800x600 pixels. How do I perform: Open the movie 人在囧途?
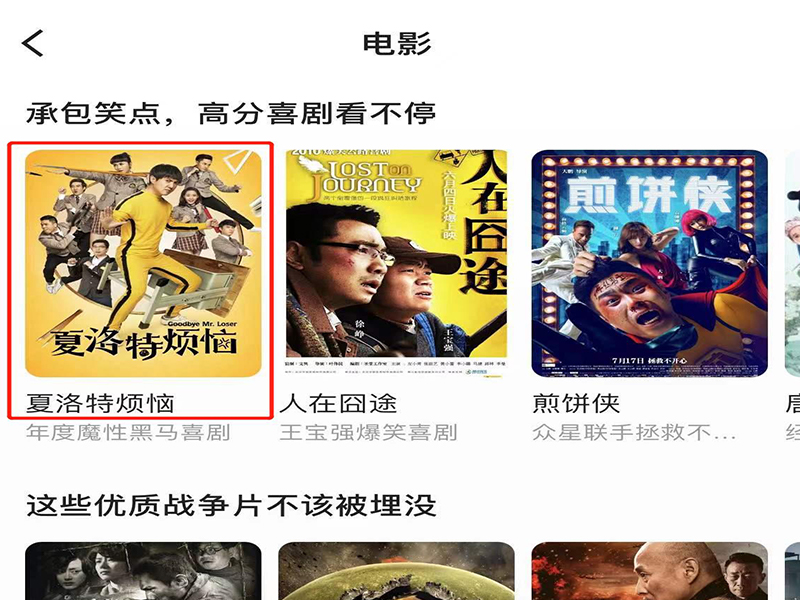pyautogui.click(x=396, y=264)
